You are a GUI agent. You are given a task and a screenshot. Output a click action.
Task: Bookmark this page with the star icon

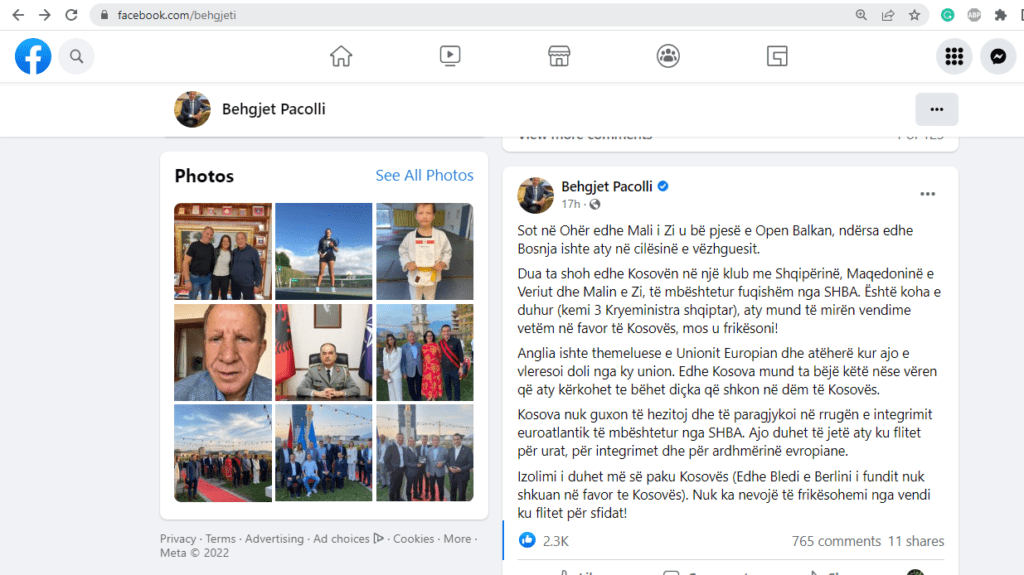tap(914, 15)
